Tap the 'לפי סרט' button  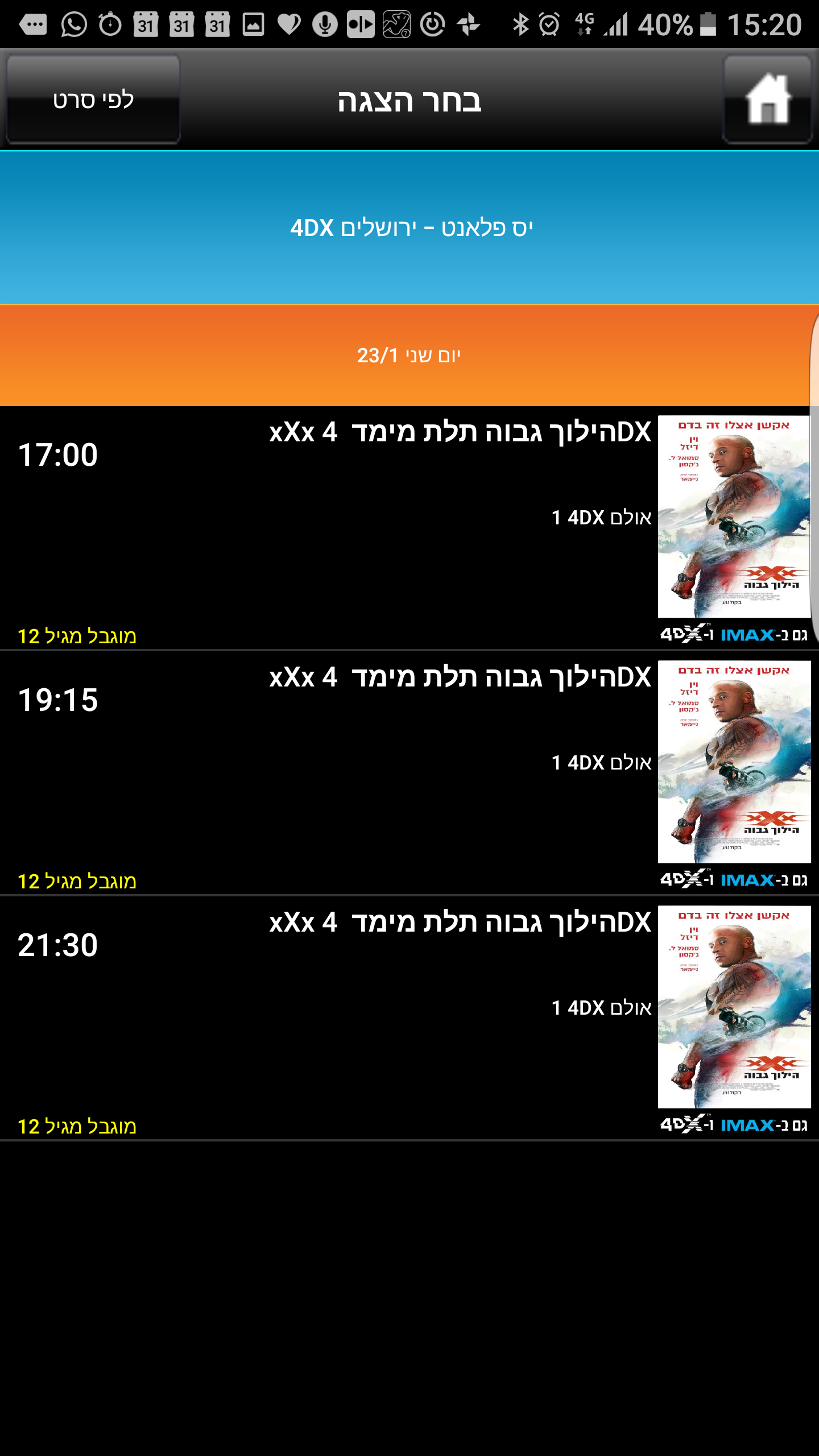tap(93, 99)
